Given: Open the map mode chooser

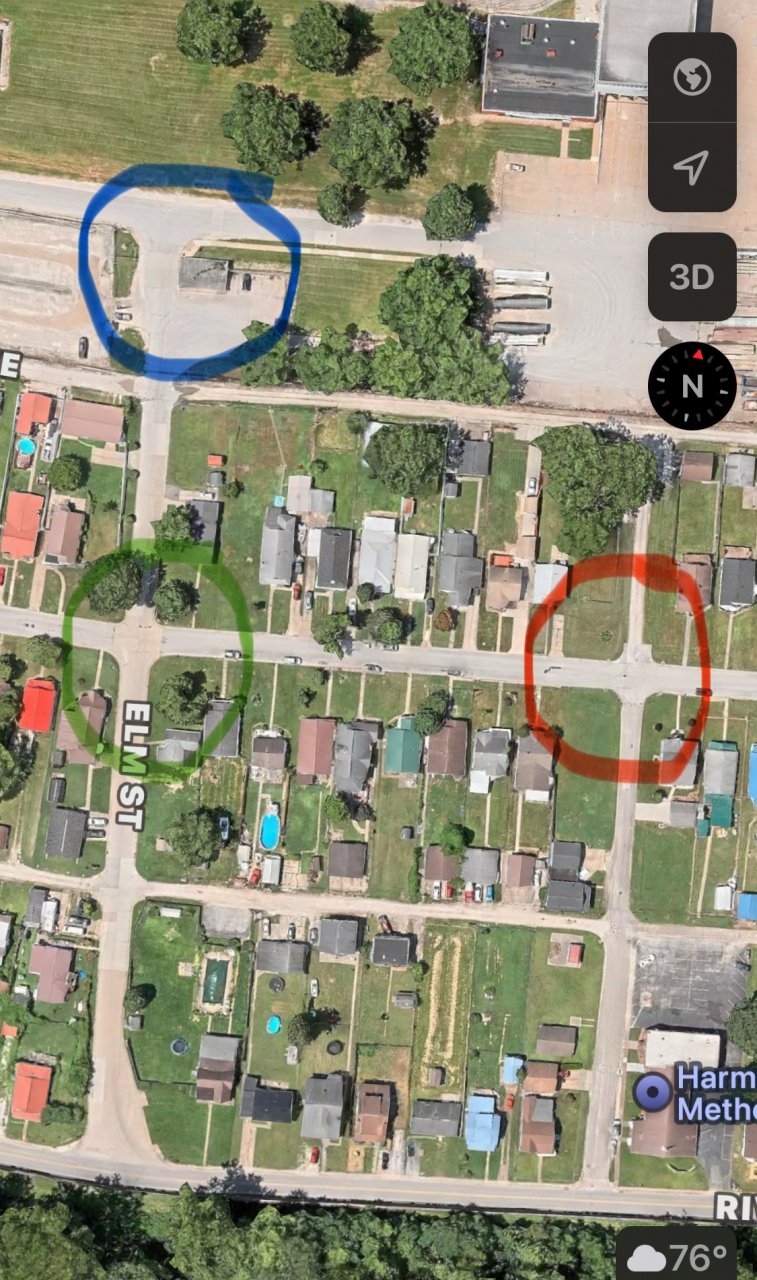Looking at the screenshot, I should 692,77.
